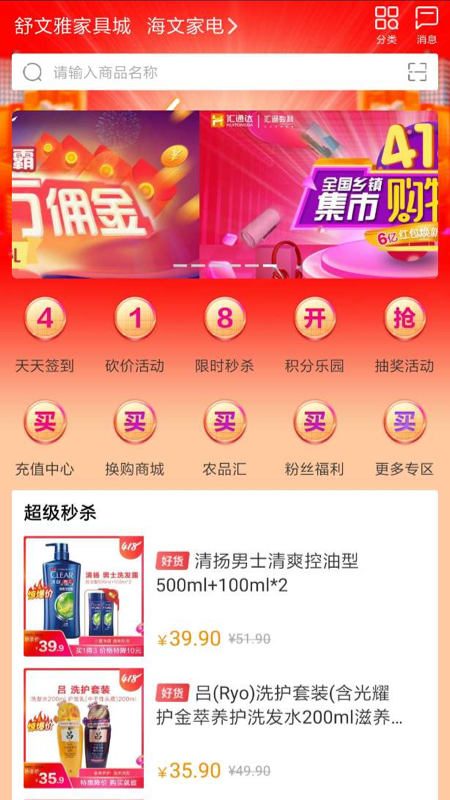Open the 消息 messages icon

click(x=427, y=25)
